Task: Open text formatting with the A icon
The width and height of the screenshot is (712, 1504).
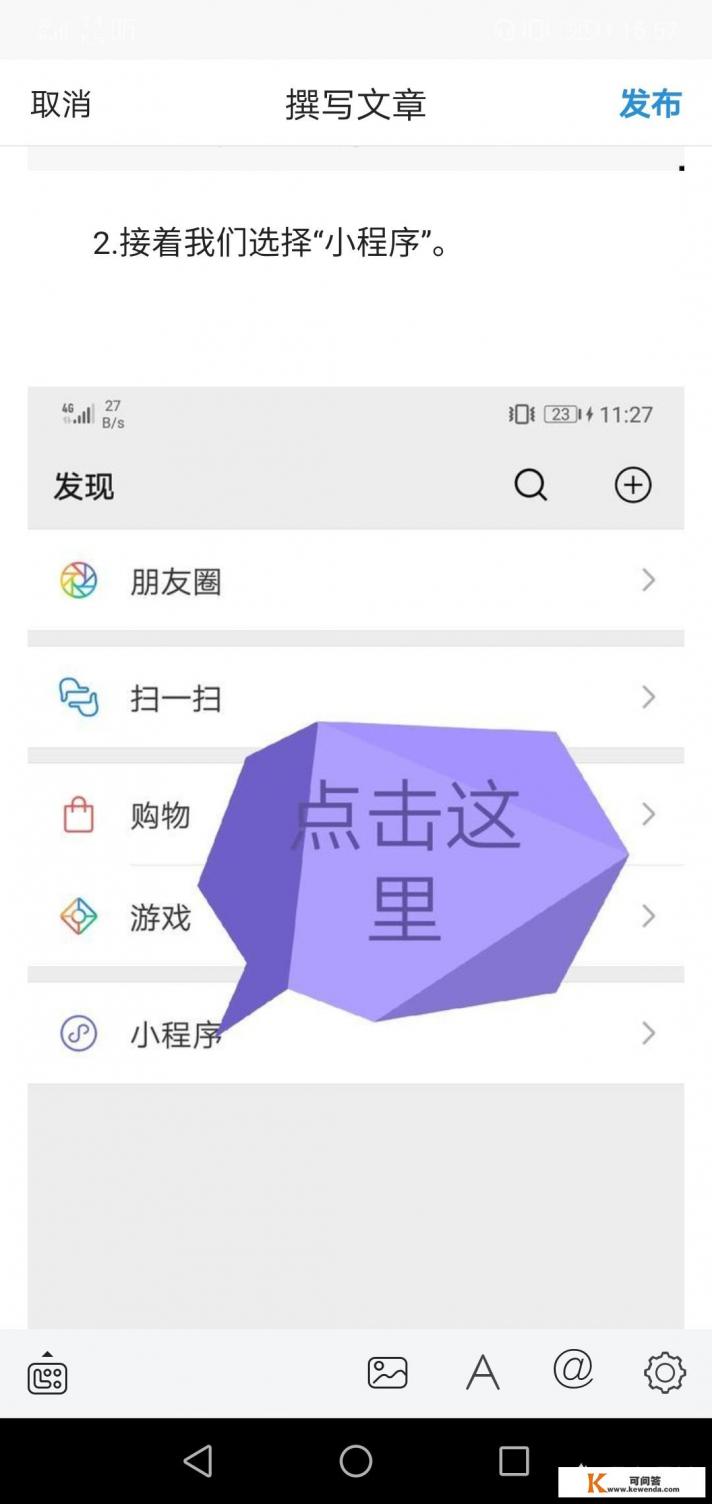Action: pyautogui.click(x=482, y=1373)
